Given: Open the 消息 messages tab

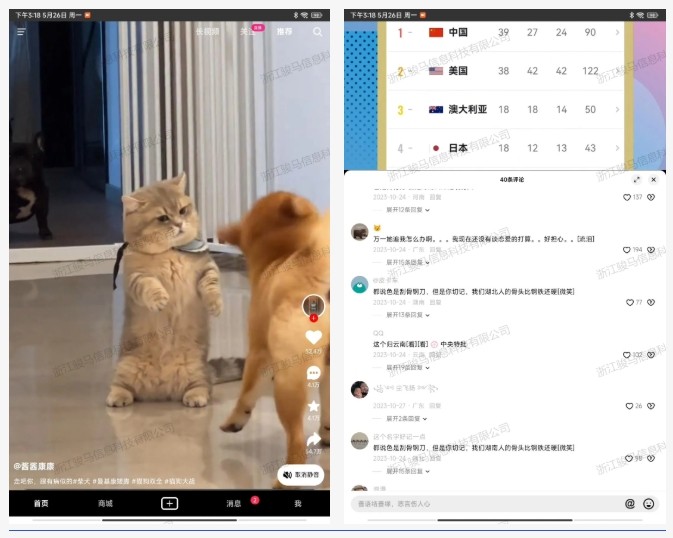Looking at the screenshot, I should pos(233,503).
